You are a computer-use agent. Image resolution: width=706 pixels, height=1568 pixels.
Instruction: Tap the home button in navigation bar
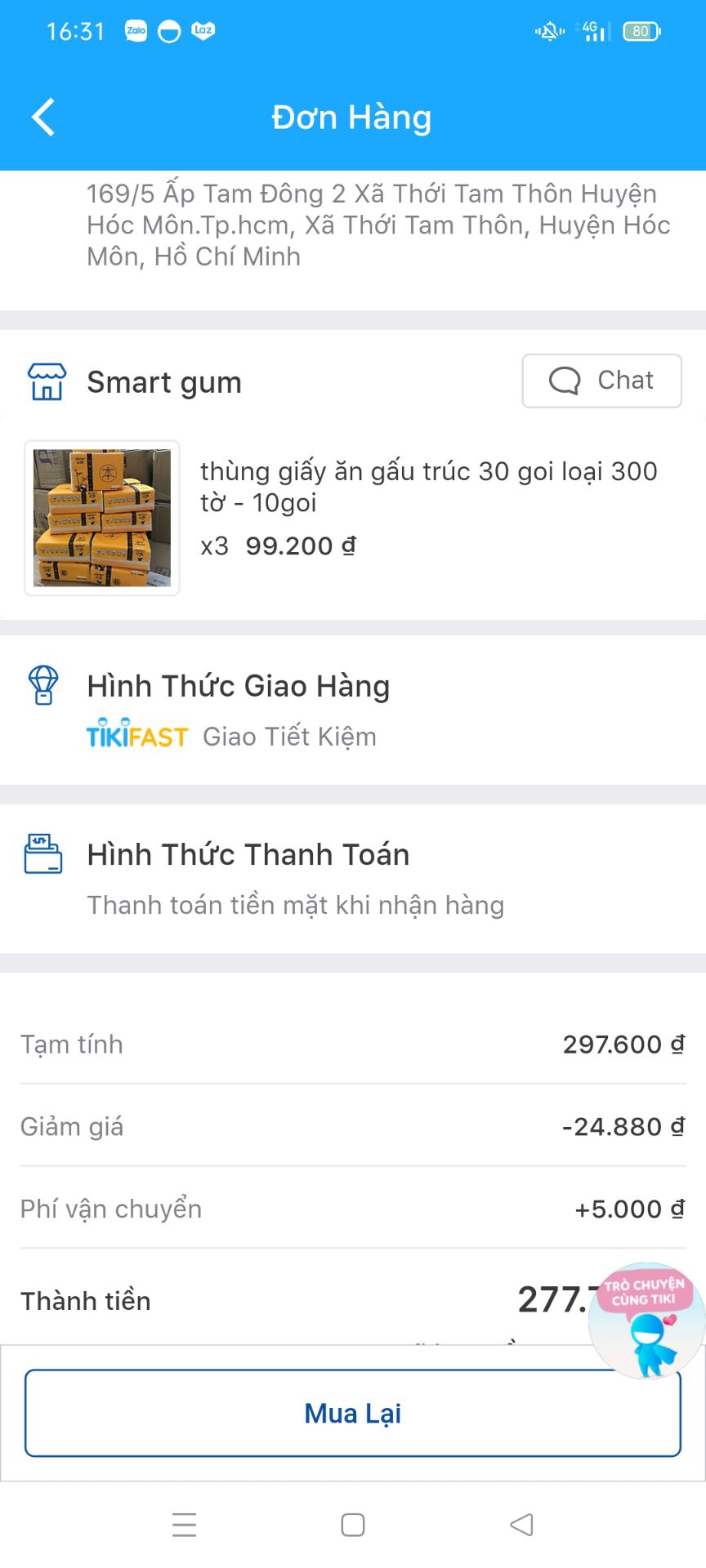click(x=352, y=1524)
